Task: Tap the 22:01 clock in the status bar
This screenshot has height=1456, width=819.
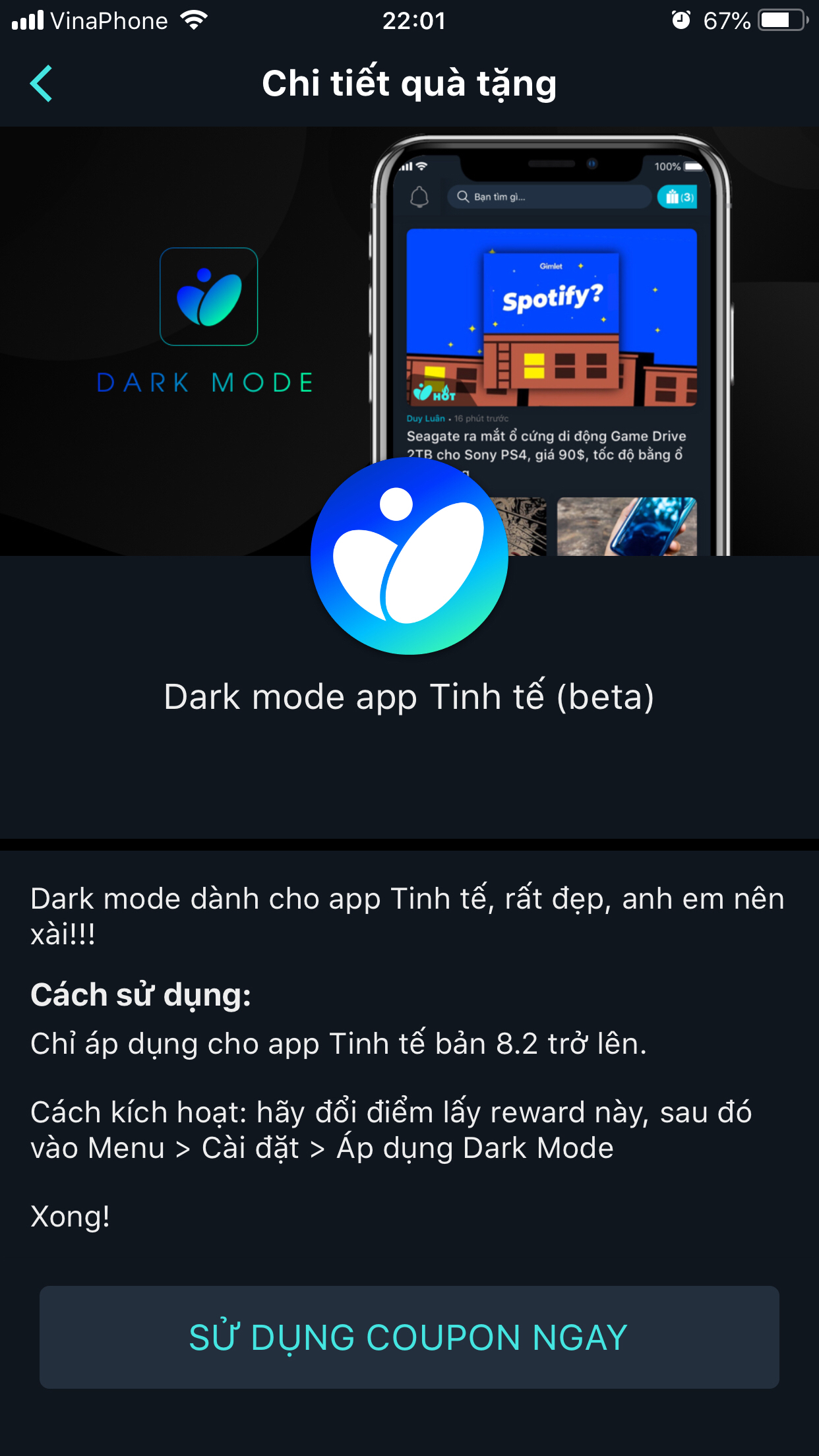Action: [x=414, y=20]
